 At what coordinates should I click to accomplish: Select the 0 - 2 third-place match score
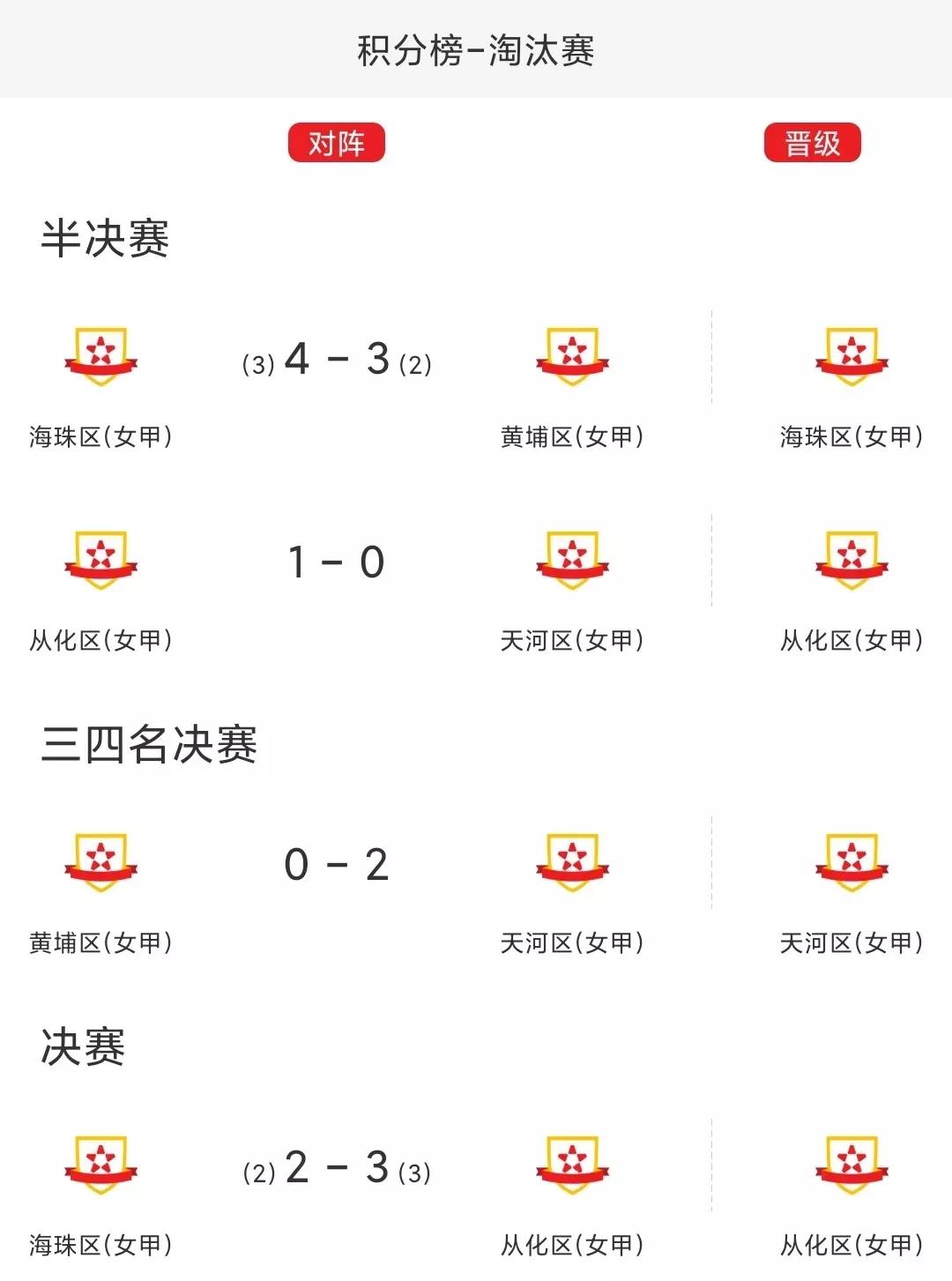click(335, 865)
